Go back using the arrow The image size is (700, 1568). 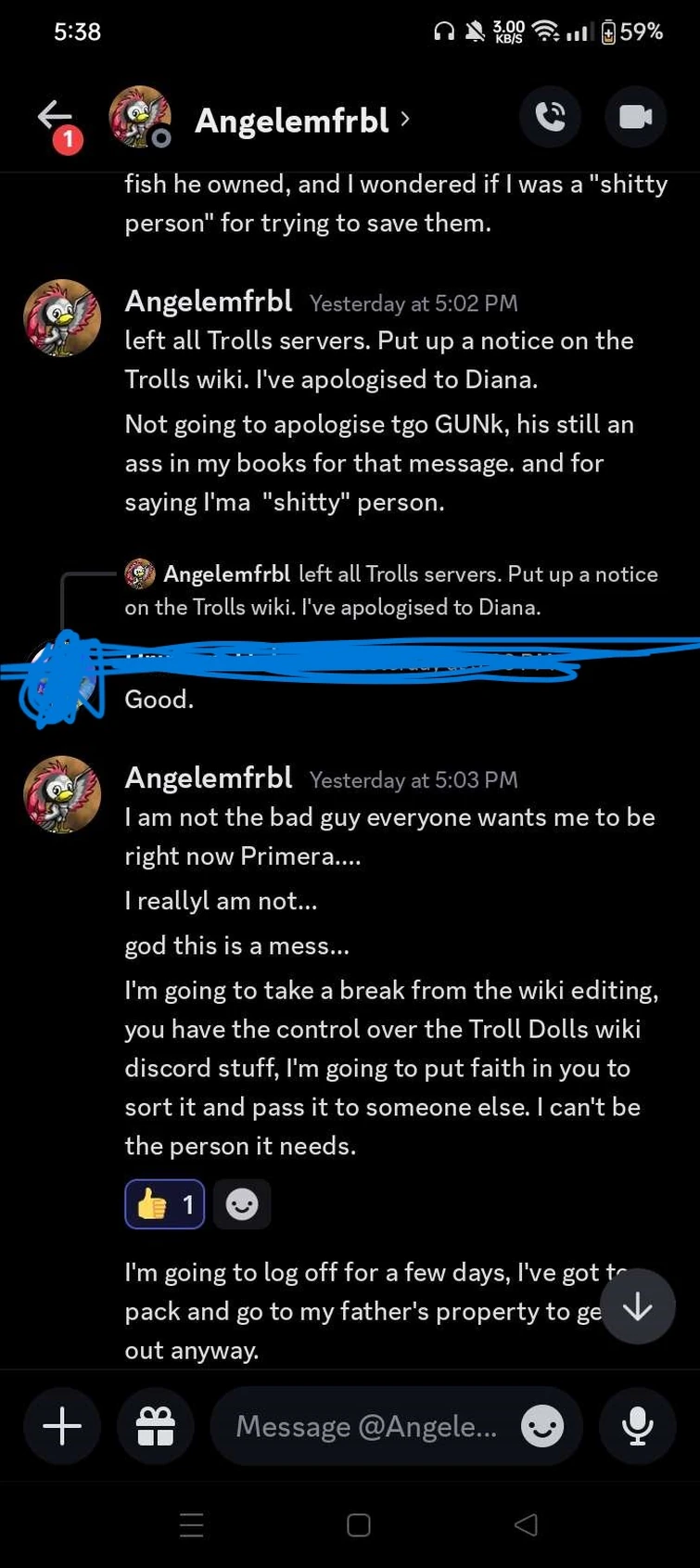point(55,117)
